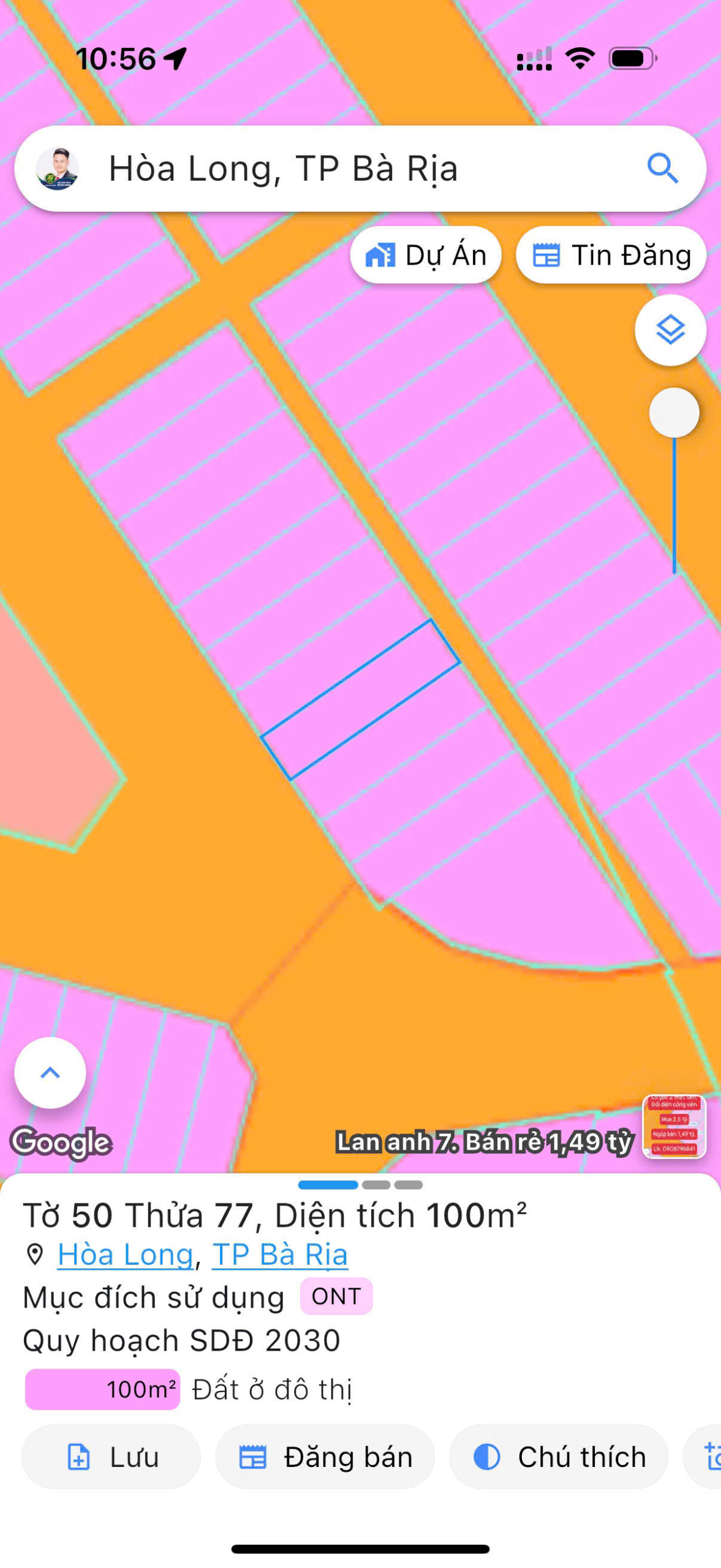The height and width of the screenshot is (1568, 721).
Task: Open the Dự Án chip
Action: pyautogui.click(x=426, y=255)
